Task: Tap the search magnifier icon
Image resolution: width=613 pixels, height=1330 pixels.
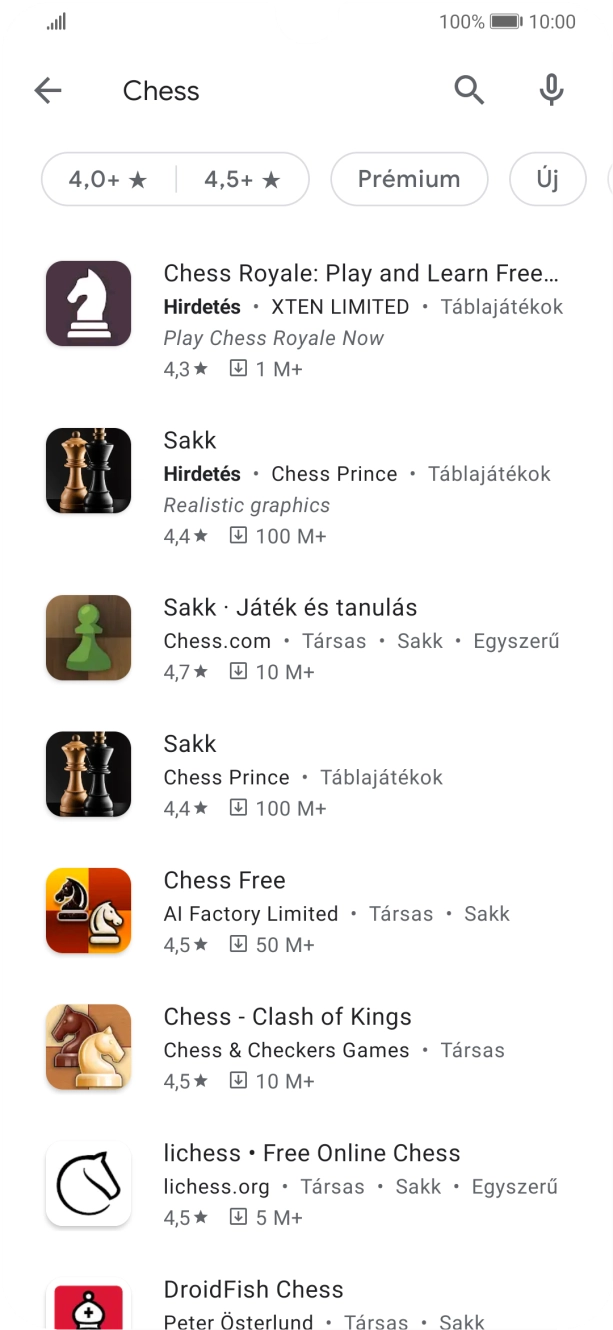Action: (x=469, y=91)
